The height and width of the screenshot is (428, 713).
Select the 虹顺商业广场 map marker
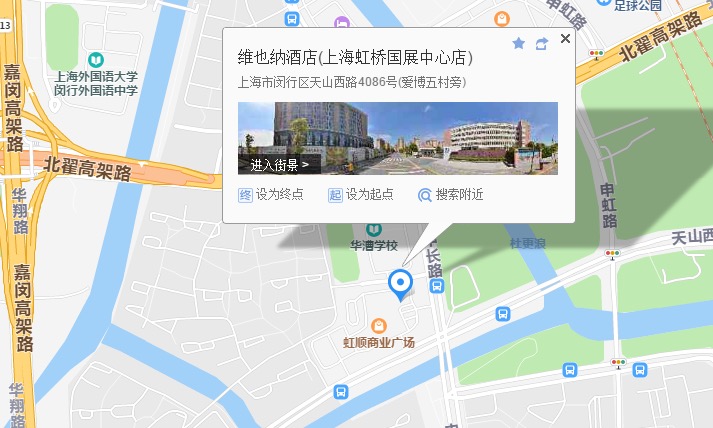(x=379, y=325)
